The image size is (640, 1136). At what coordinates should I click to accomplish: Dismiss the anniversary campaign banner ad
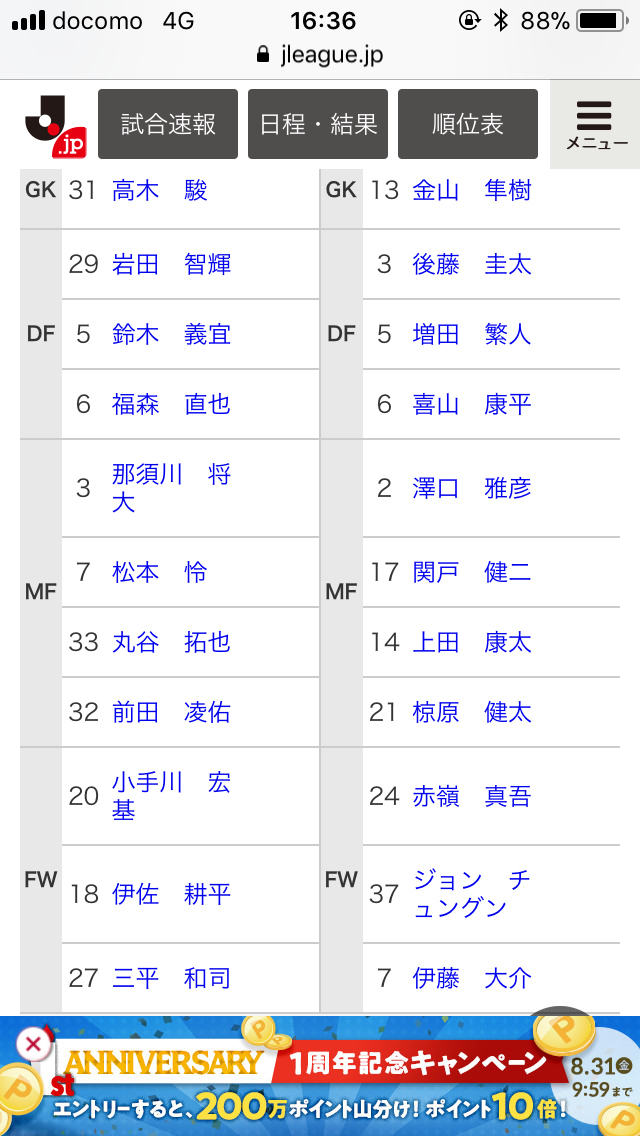[x=33, y=1045]
